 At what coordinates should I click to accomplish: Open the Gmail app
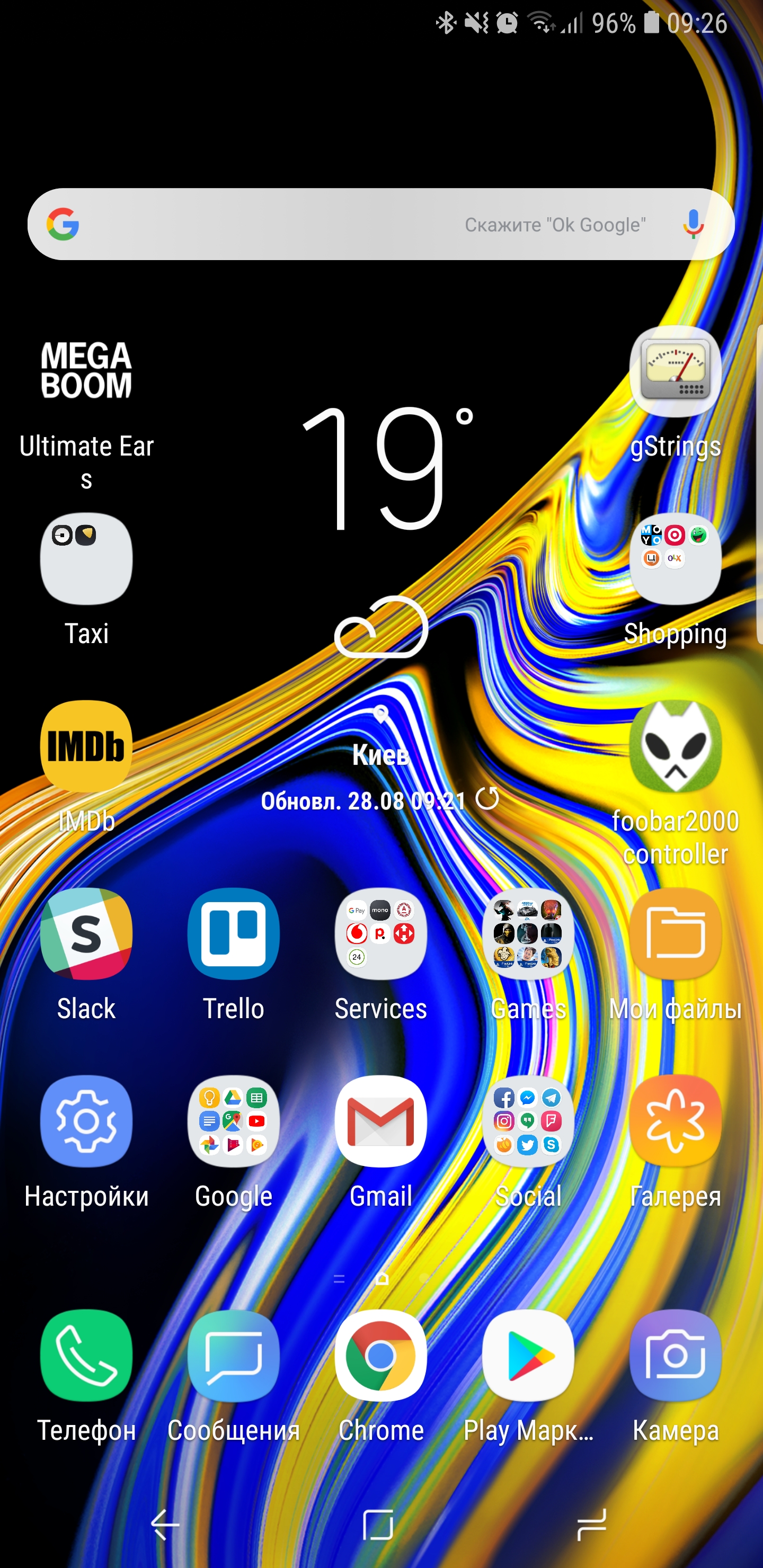380,1121
